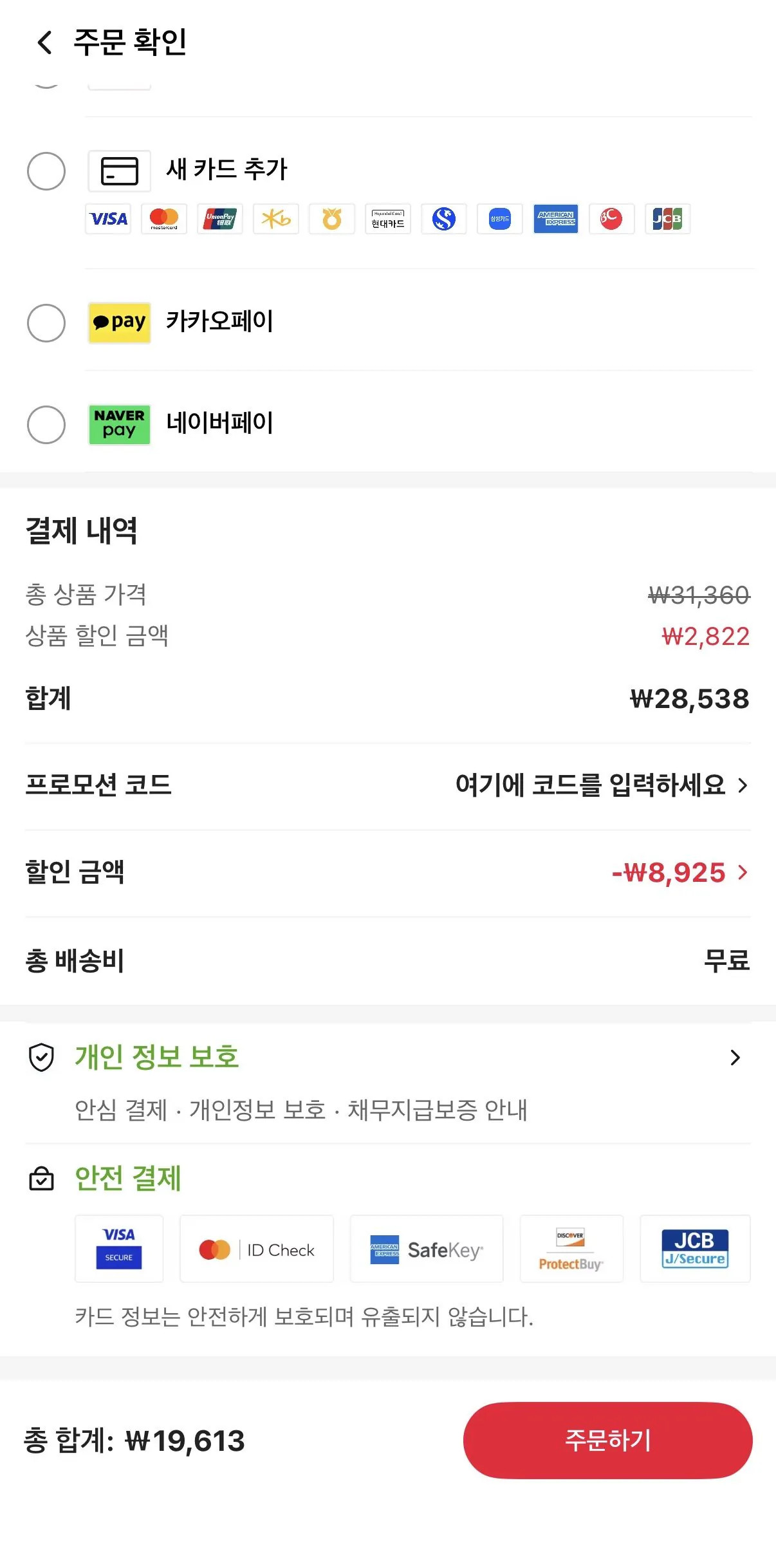Viewport: 776px width, 1568px height.
Task: Click the American Express card icon
Action: click(556, 219)
